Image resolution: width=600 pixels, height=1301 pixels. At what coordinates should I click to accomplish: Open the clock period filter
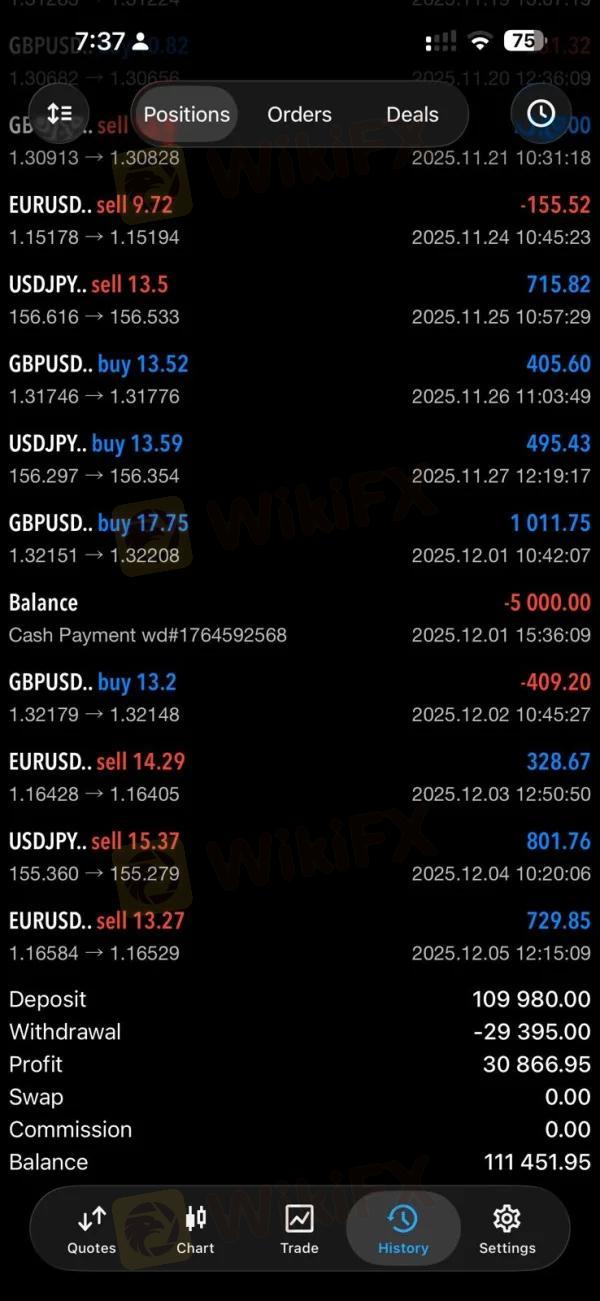541,114
